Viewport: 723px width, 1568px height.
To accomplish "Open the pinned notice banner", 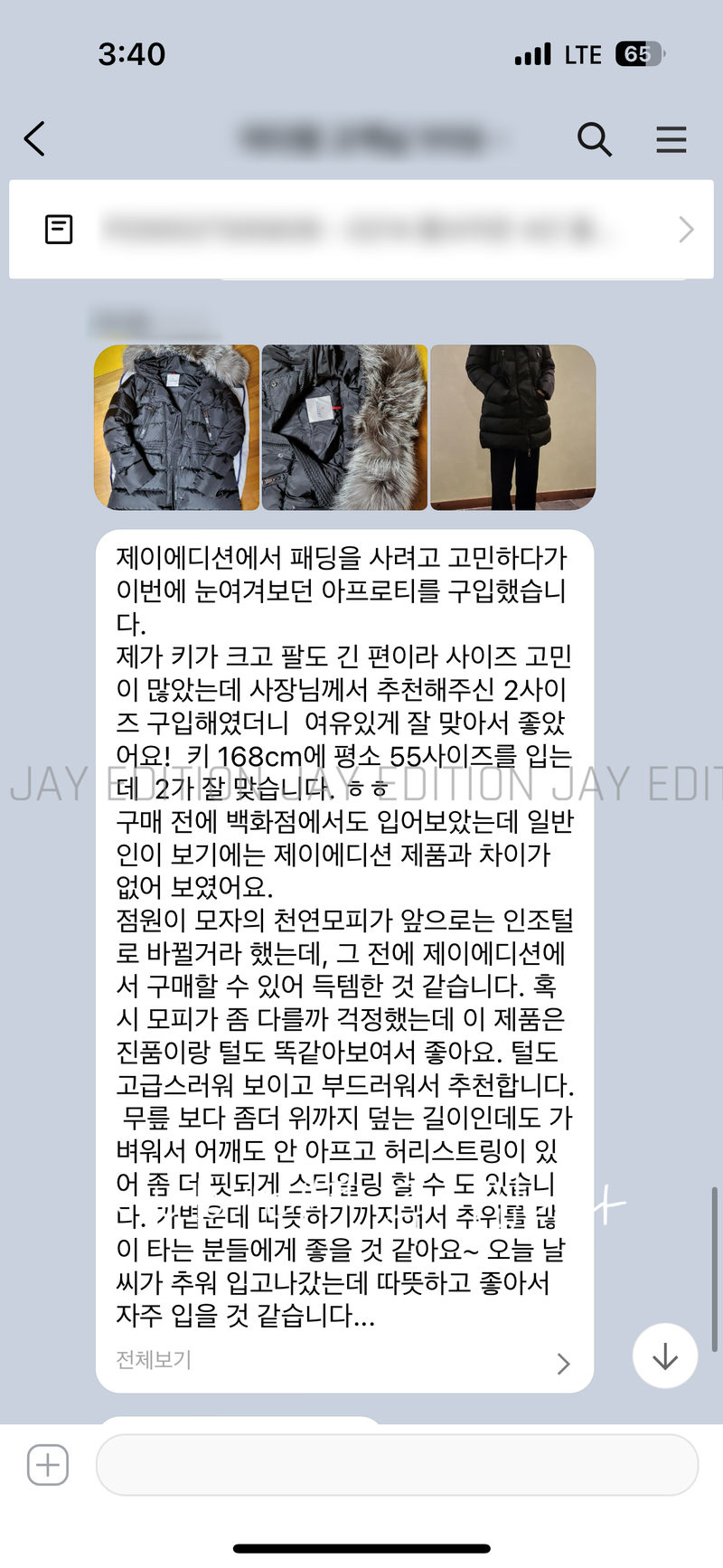I will 361,230.
